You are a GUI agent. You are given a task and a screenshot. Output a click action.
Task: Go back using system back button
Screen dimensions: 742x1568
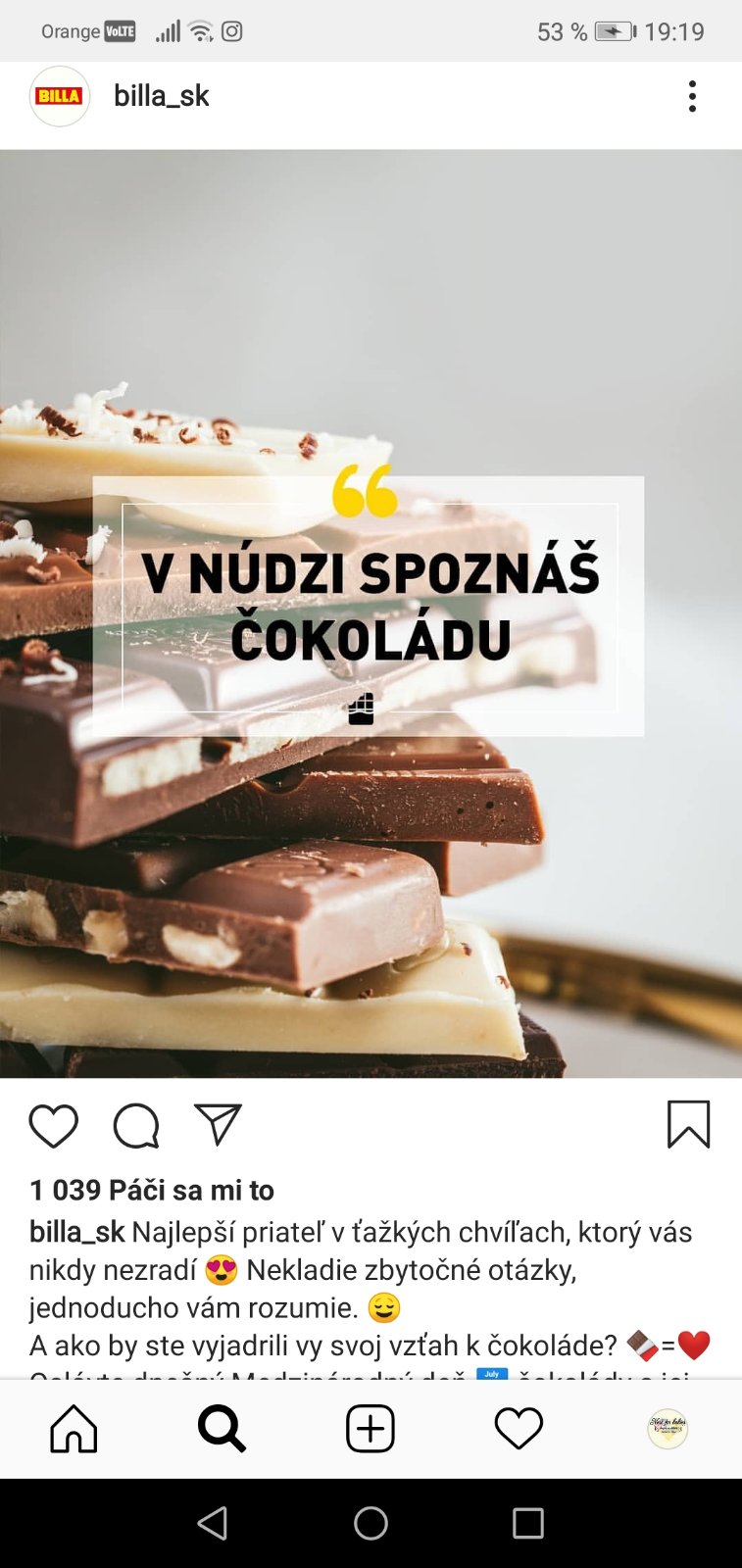(213, 1523)
